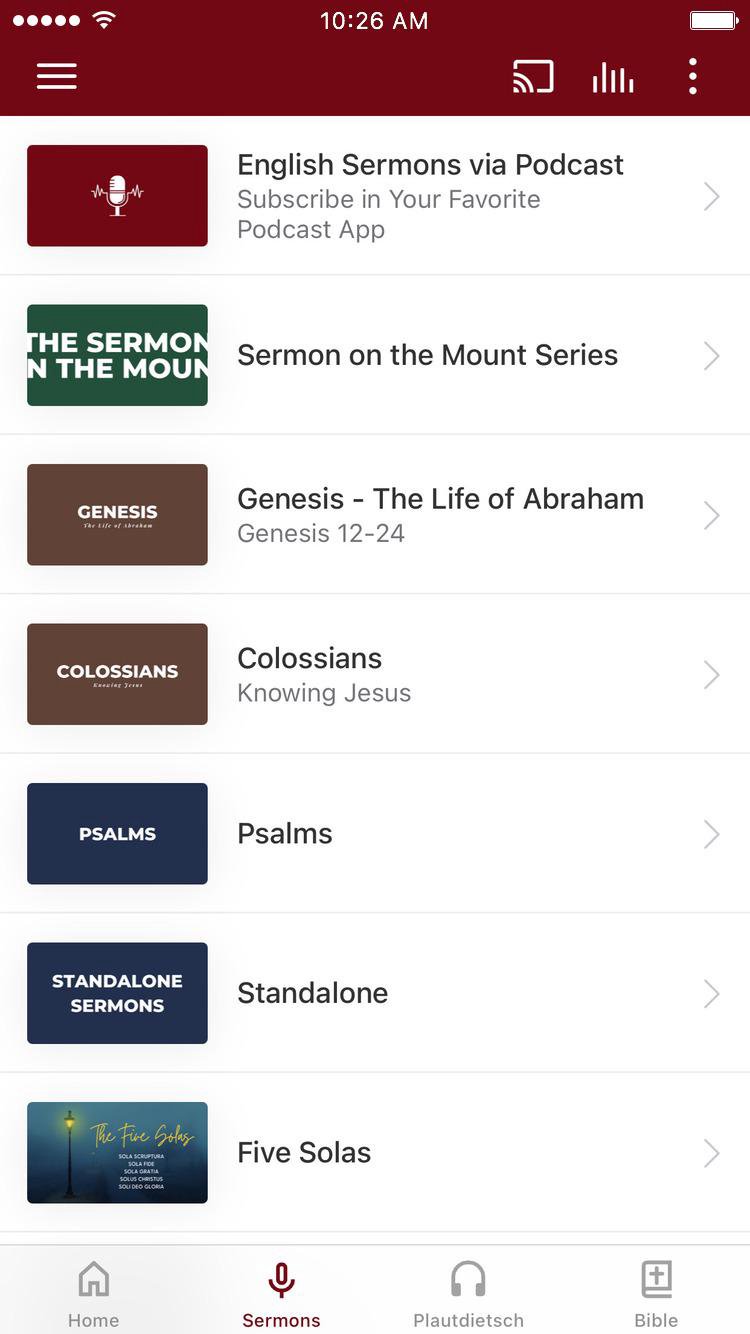Viewport: 750px width, 1334px height.
Task: Open the hamburger drawer menu
Action: point(57,76)
